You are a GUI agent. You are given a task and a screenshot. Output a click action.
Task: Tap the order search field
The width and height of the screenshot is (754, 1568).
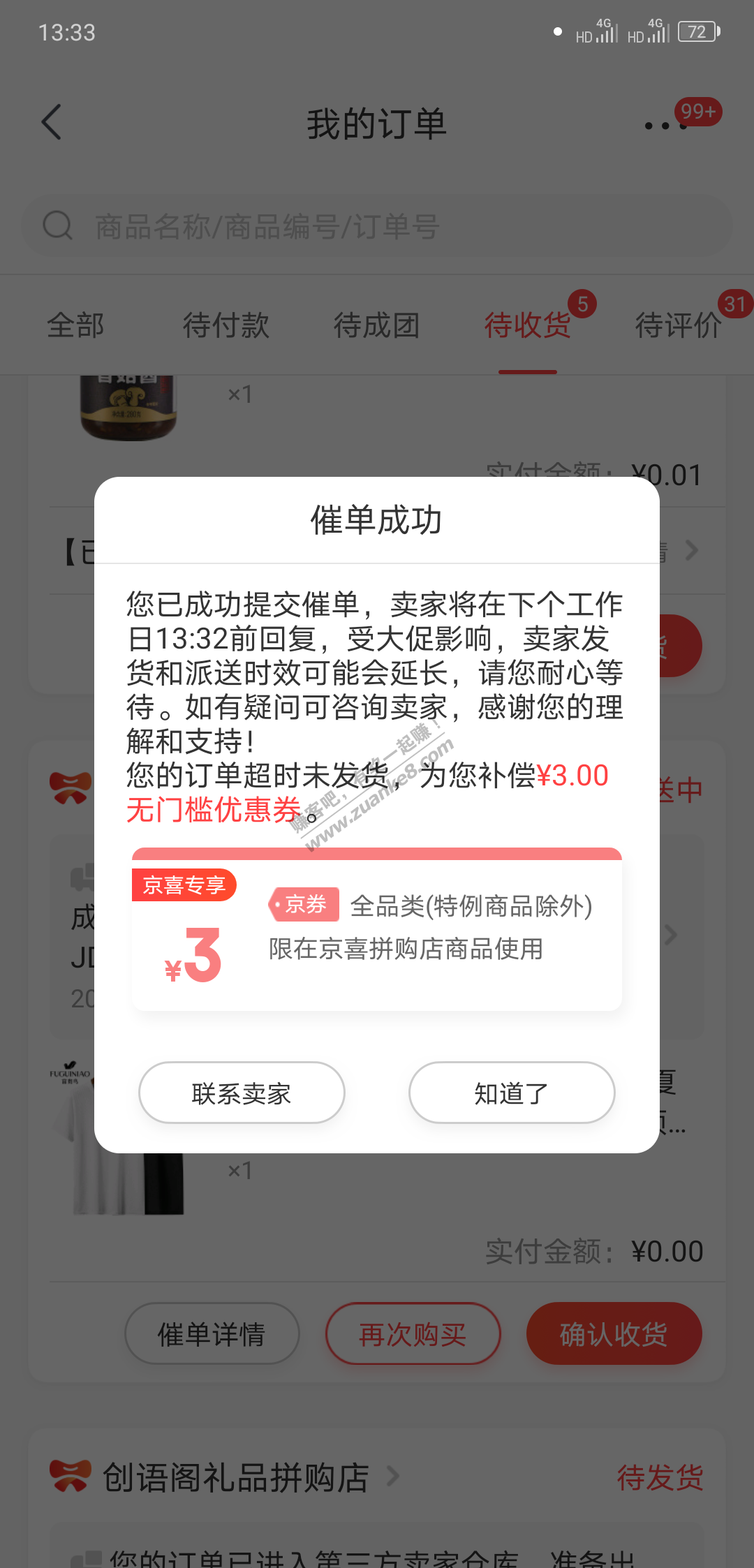coord(377,226)
